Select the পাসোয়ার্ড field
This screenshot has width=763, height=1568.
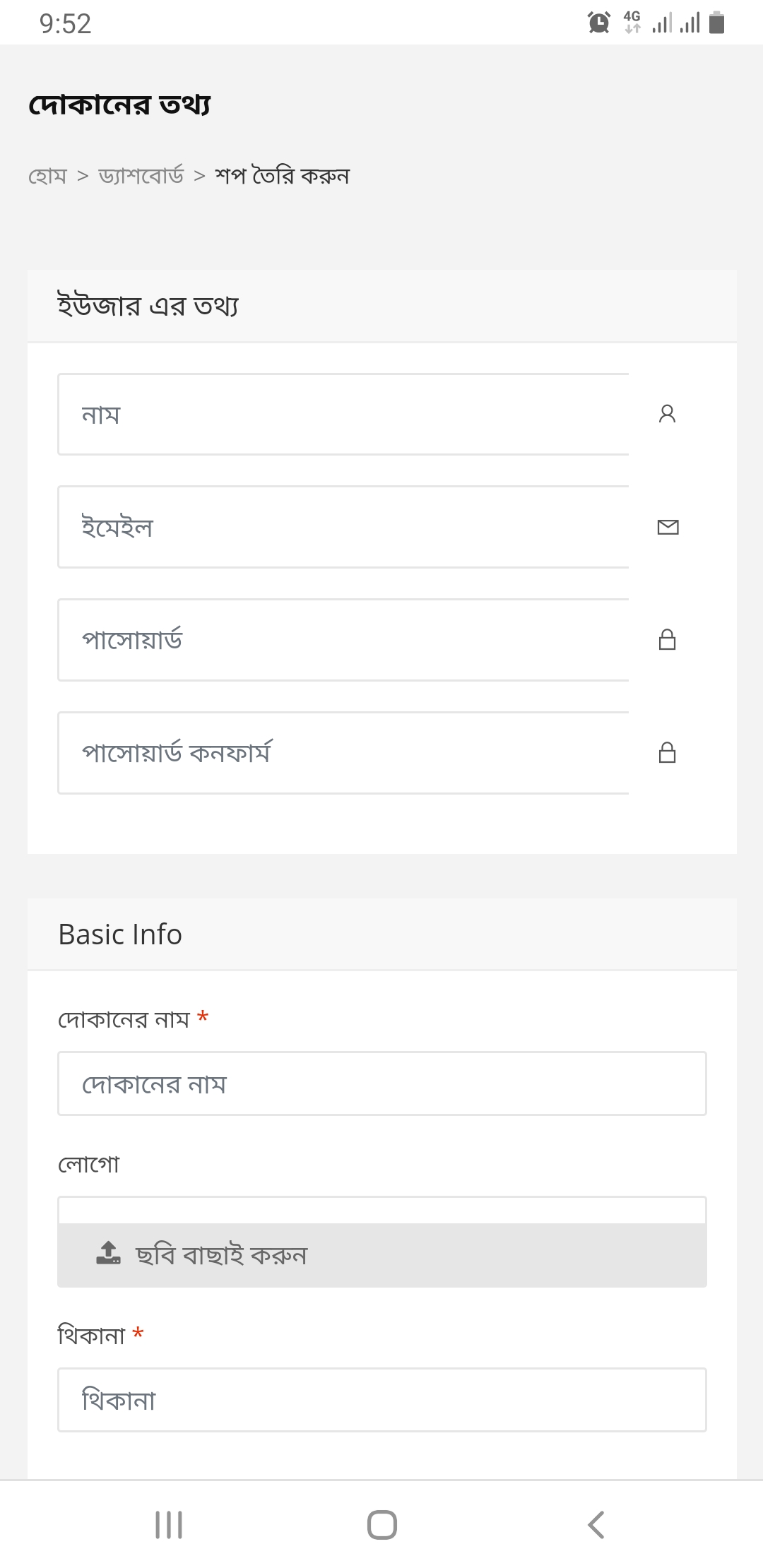[343, 640]
